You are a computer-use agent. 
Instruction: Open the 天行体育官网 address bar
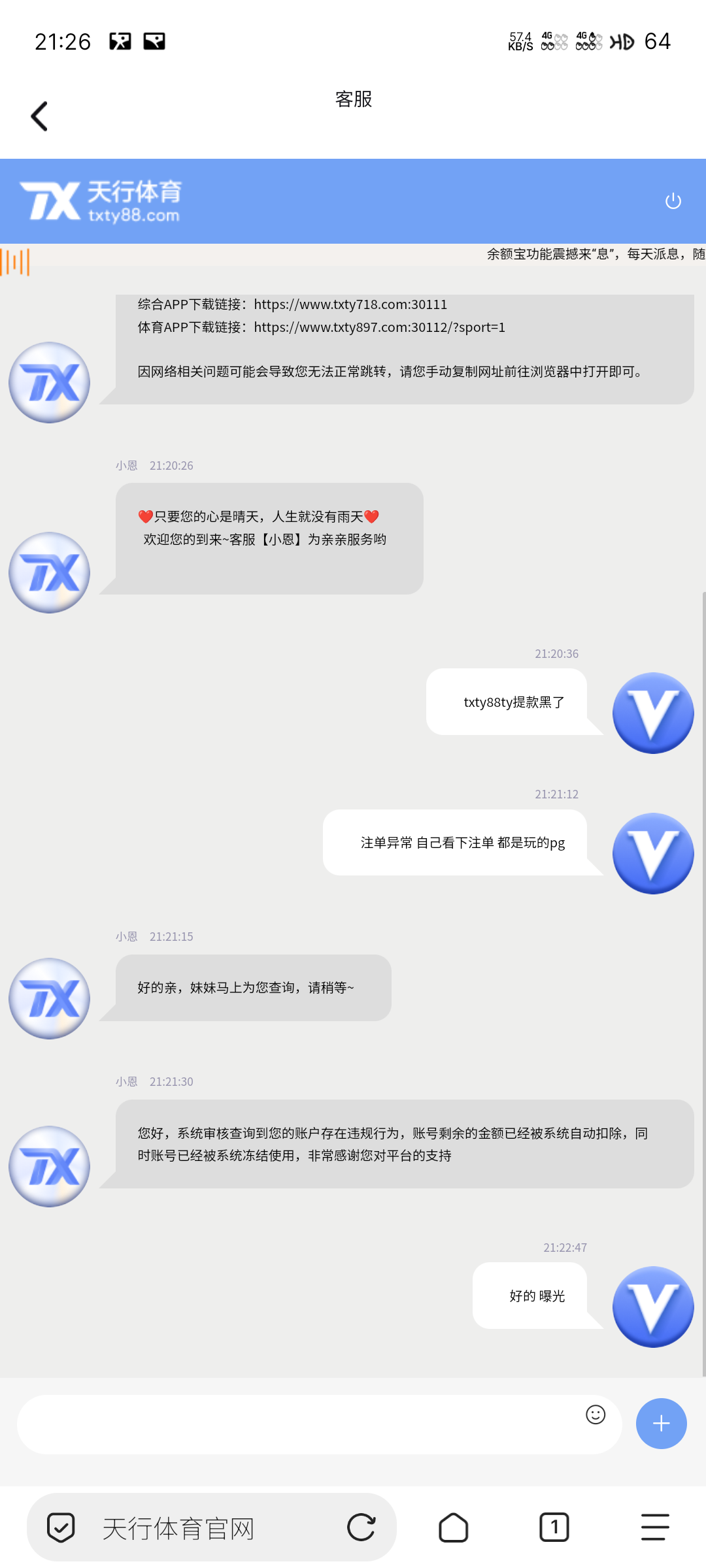click(x=196, y=1529)
